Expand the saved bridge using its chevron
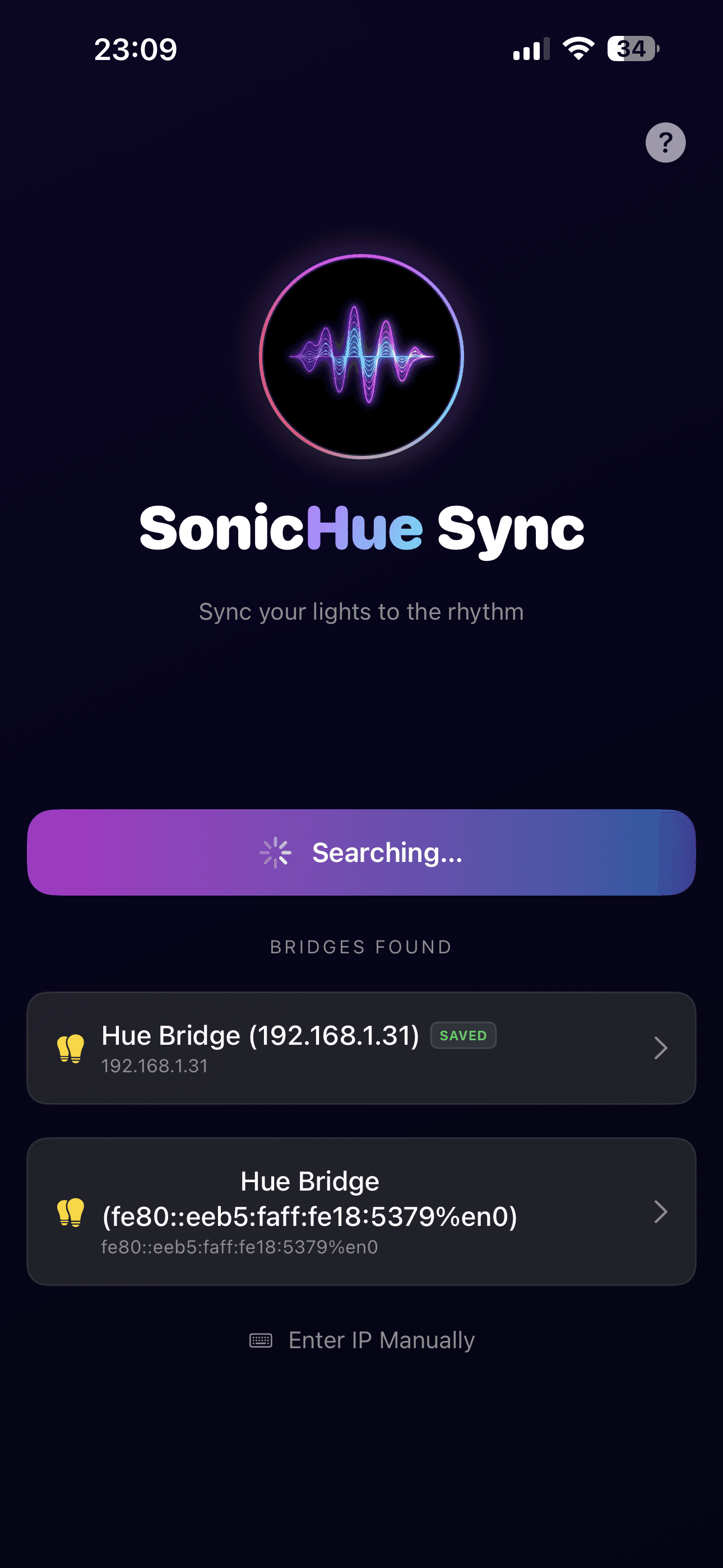 pos(661,1048)
